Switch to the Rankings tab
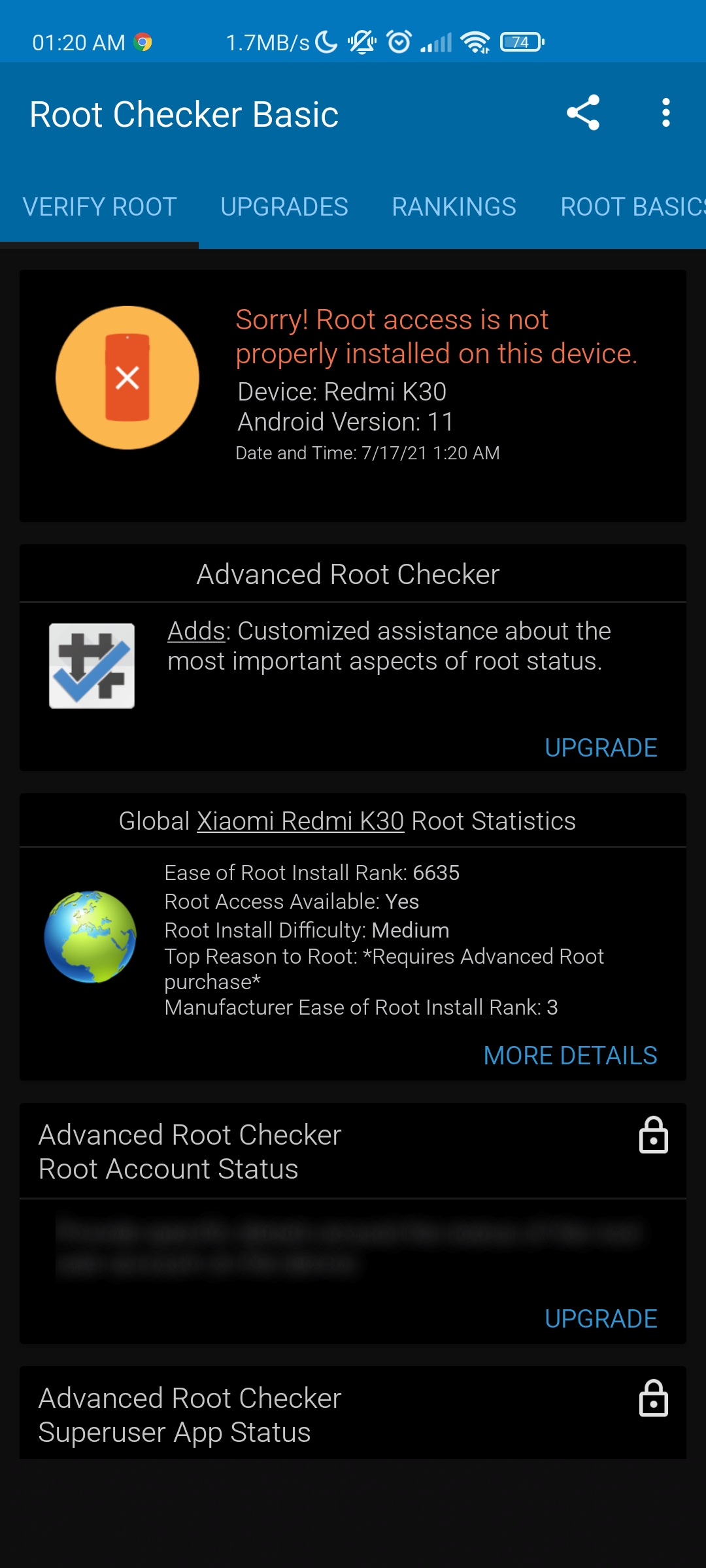 [x=454, y=207]
